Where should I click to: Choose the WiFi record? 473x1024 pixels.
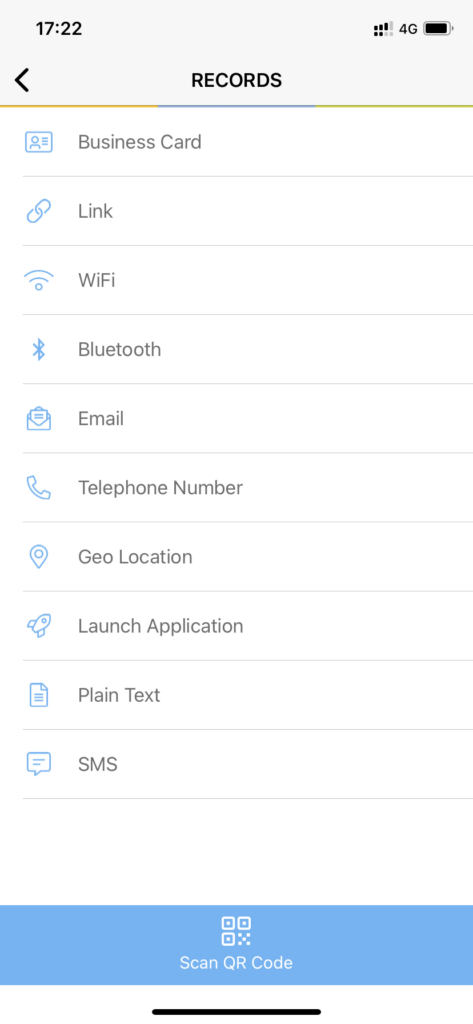(236, 280)
